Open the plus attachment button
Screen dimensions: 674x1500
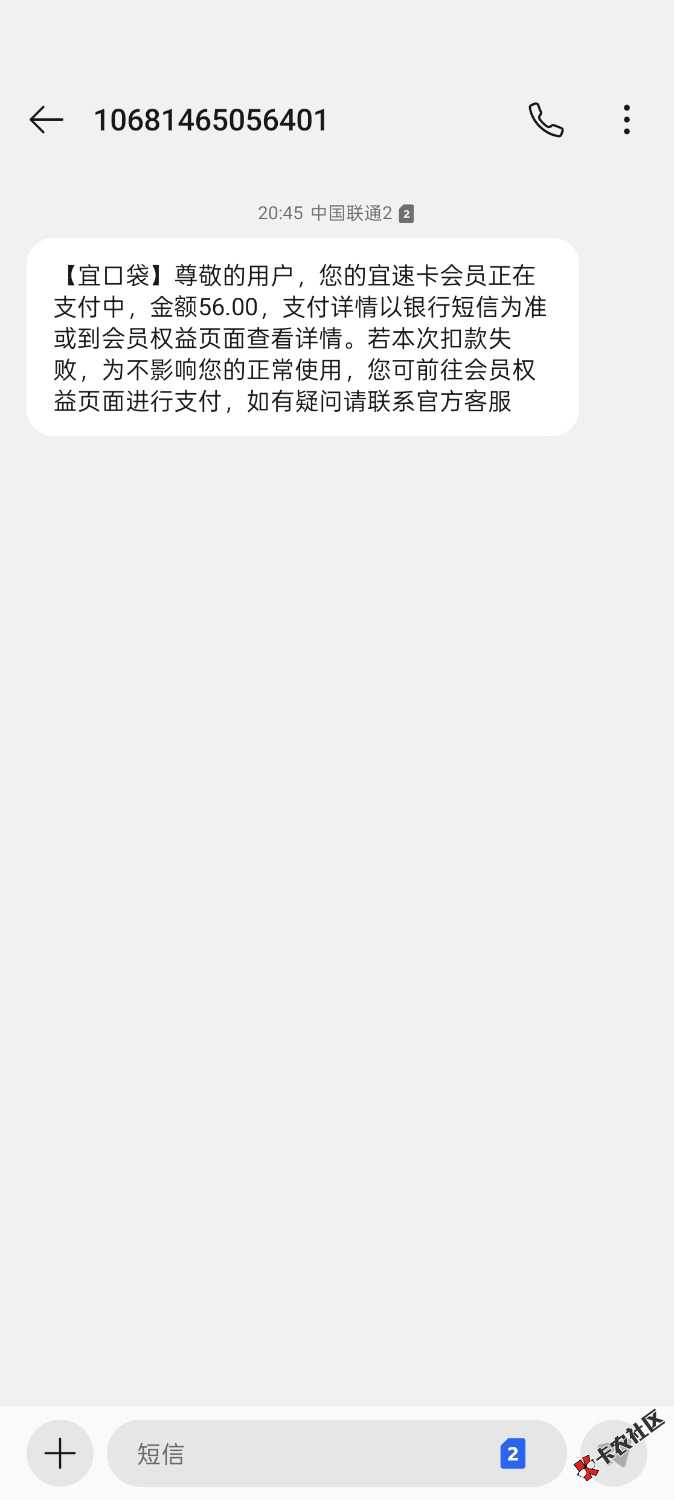pos(60,1453)
